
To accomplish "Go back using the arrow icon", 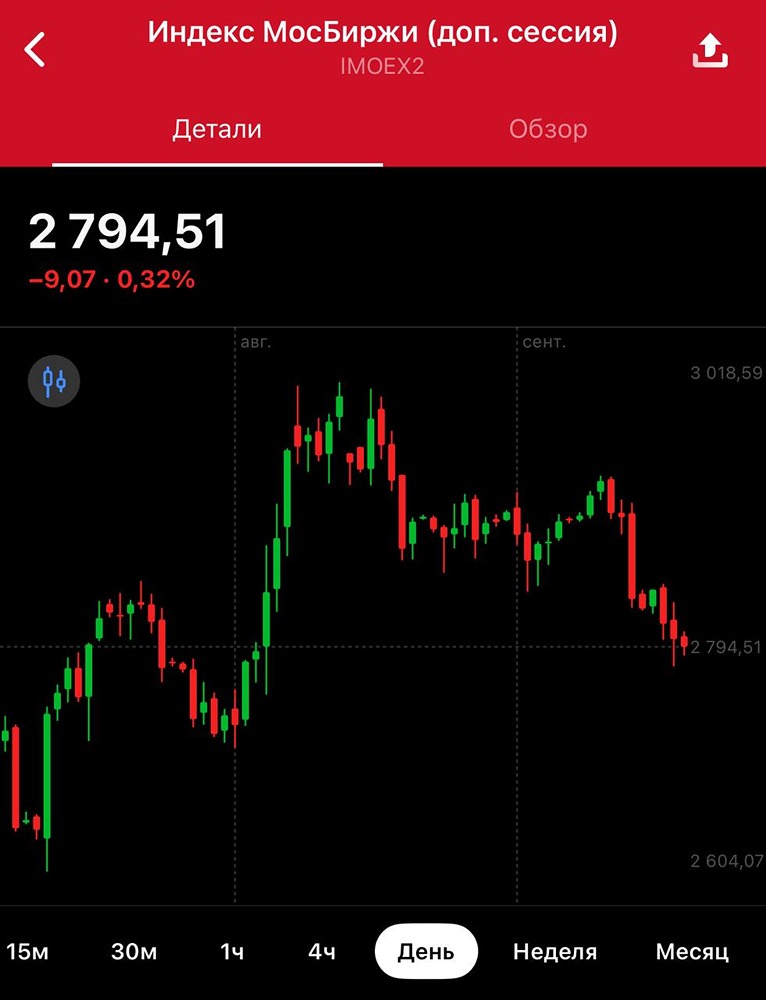I will click(x=36, y=48).
